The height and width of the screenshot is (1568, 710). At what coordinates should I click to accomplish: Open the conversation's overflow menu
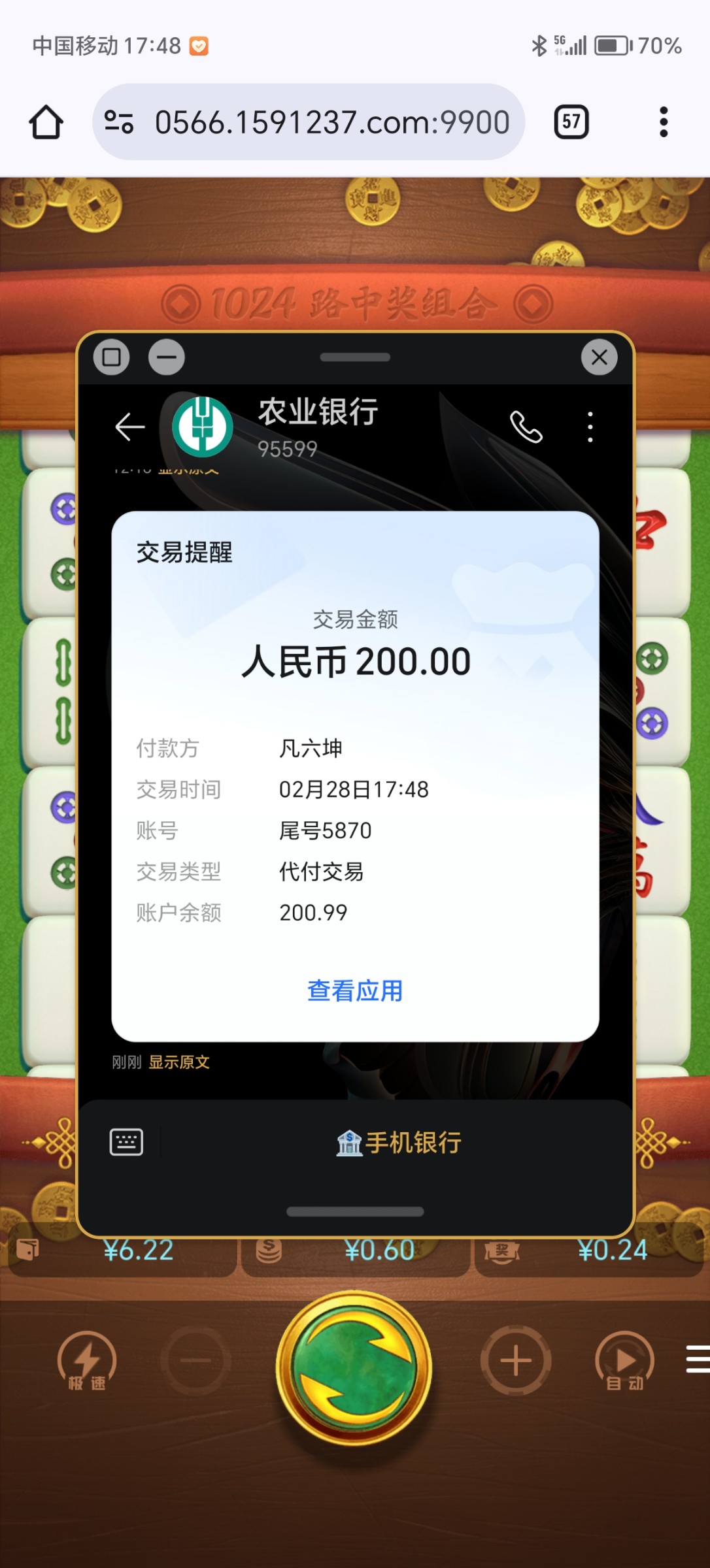coord(590,427)
